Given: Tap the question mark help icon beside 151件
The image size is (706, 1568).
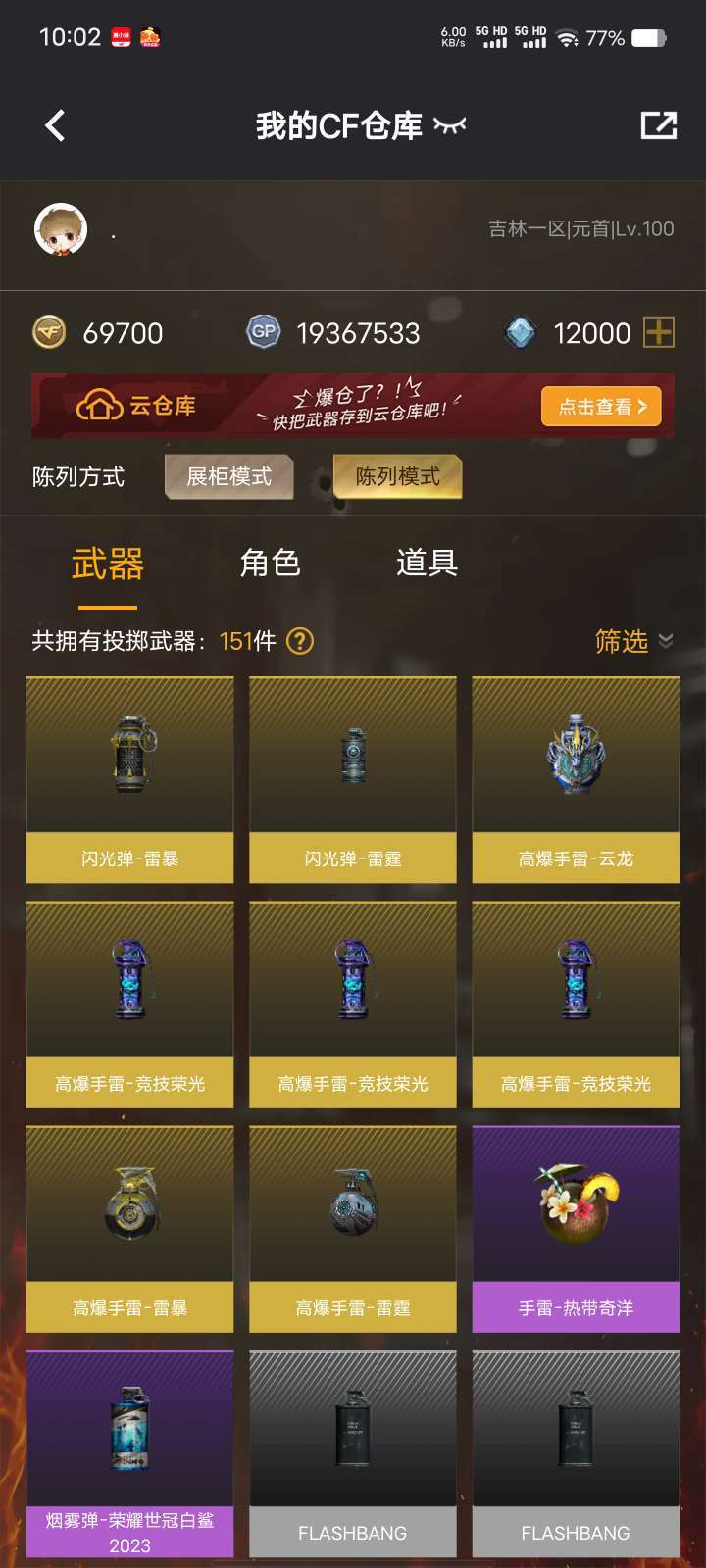Looking at the screenshot, I should 300,641.
